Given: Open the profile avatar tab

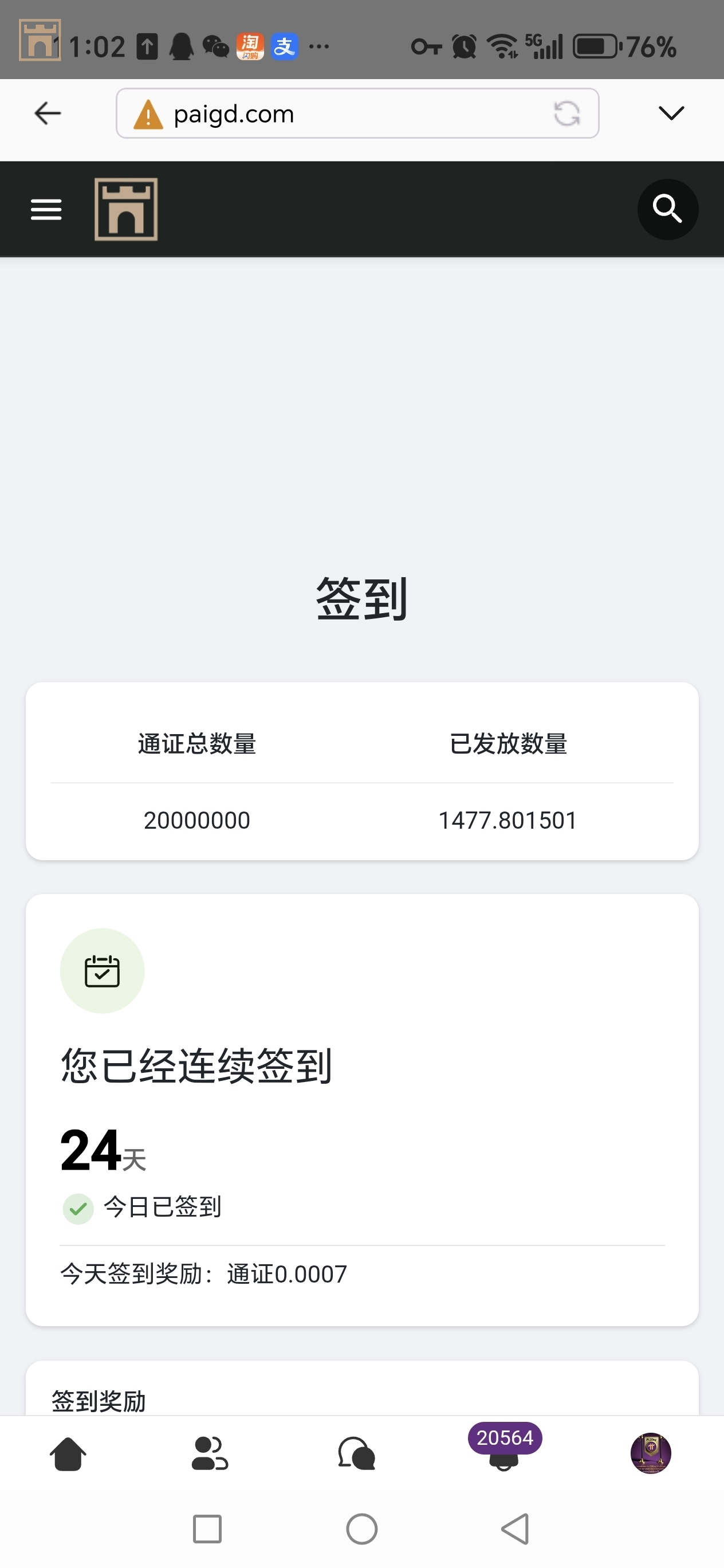Looking at the screenshot, I should tap(650, 1454).
